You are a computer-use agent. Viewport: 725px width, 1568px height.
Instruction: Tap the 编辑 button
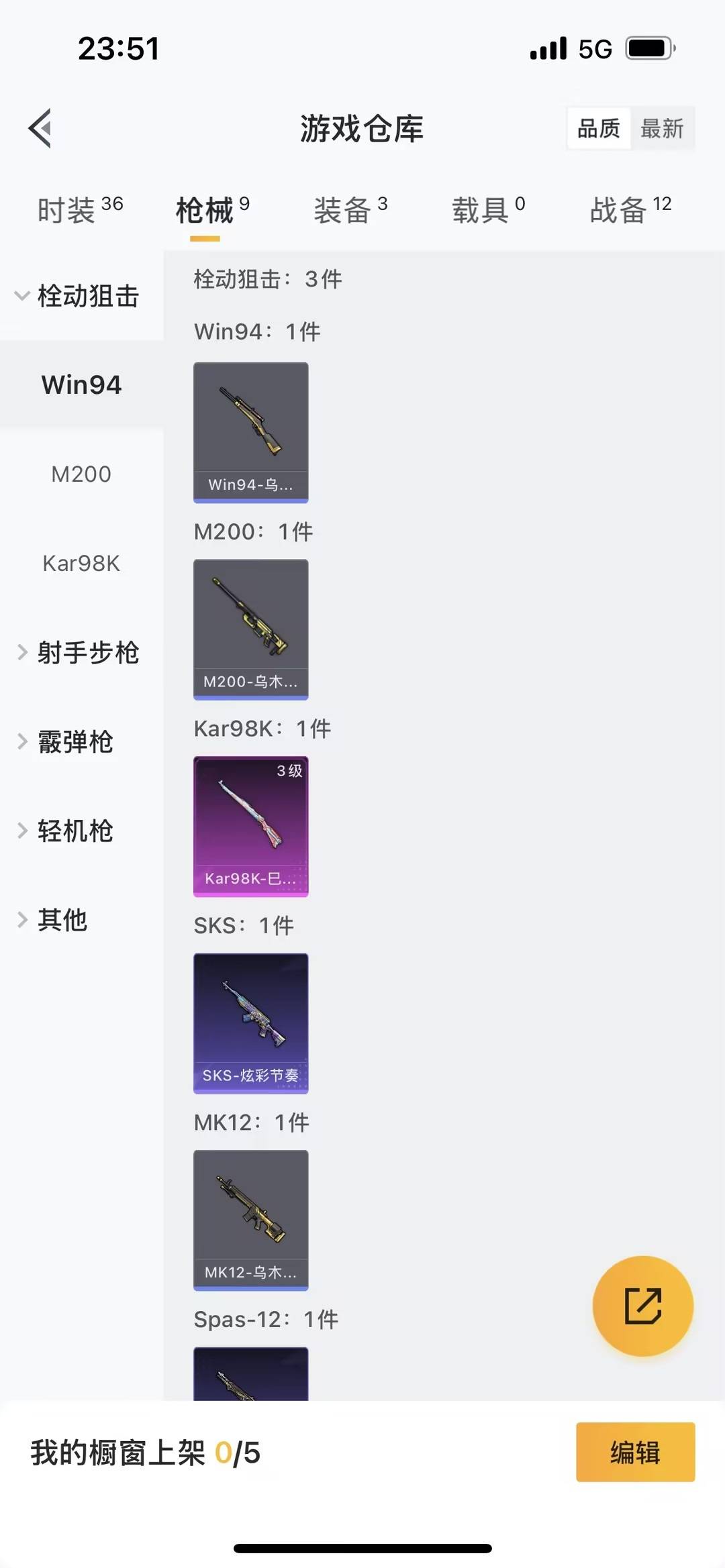point(634,1452)
